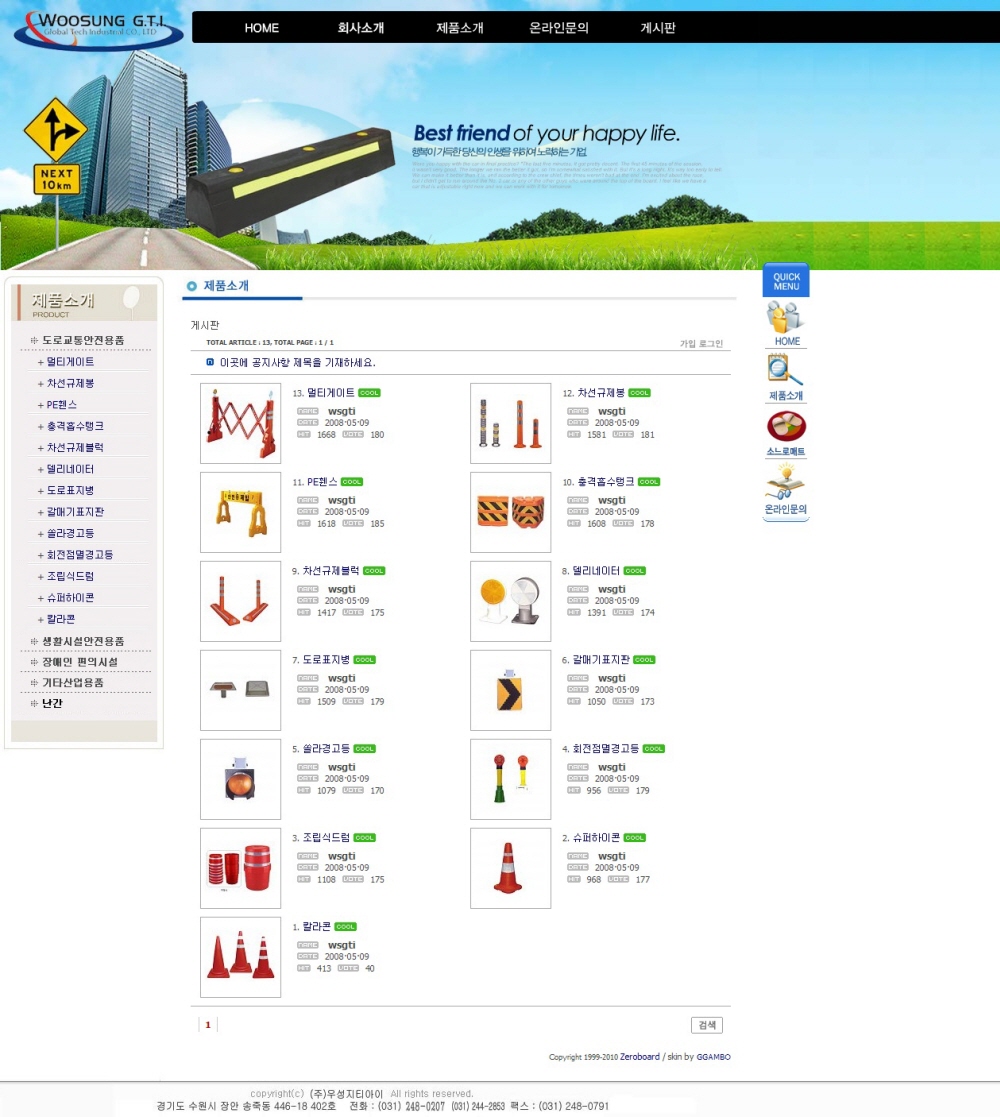Open the 델리네이터 product title
1000x1117 pixels.
pos(596,571)
